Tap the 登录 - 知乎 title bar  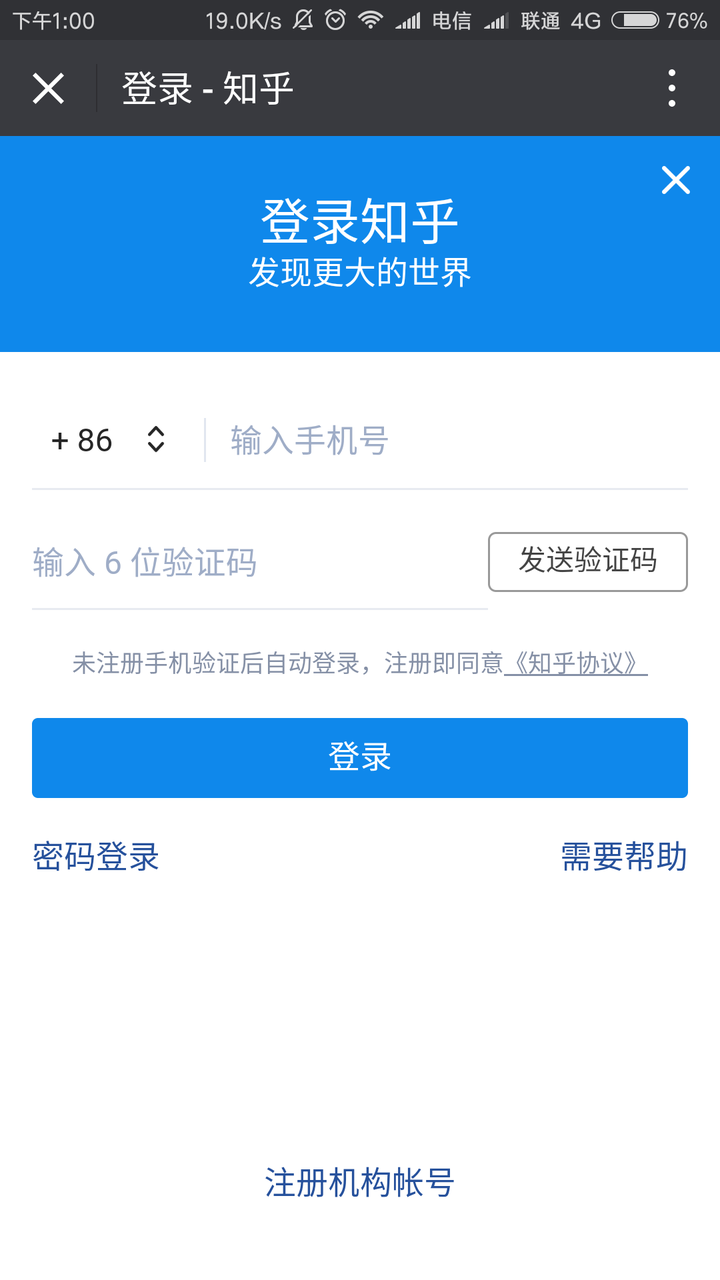pyautogui.click(x=206, y=88)
